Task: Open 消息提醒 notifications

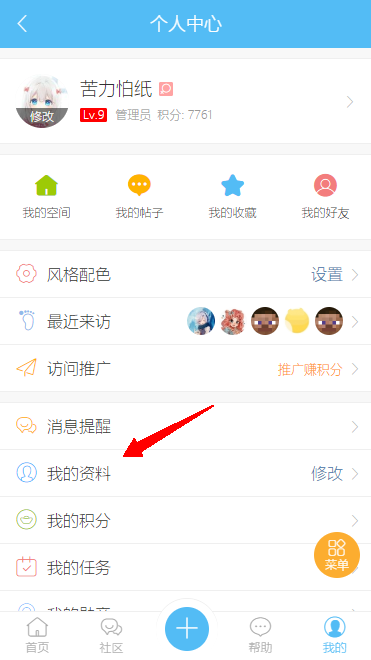Action: (x=185, y=426)
